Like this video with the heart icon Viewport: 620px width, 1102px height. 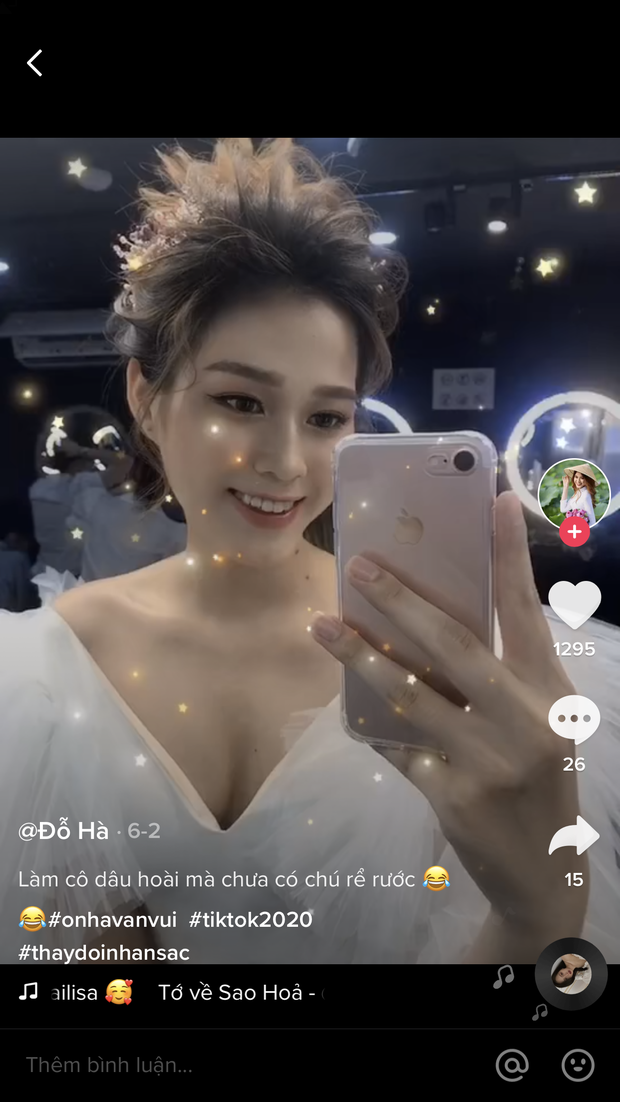[574, 605]
